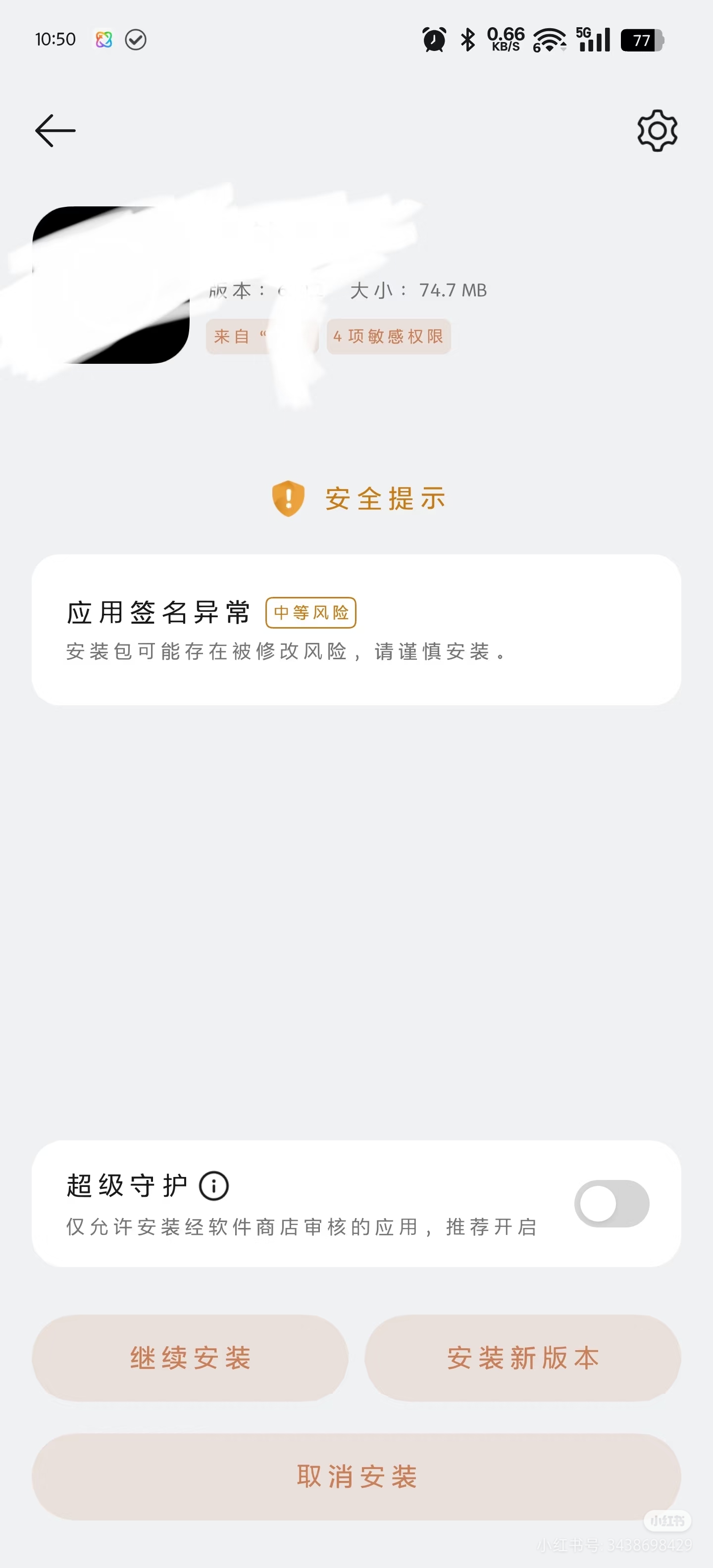The image size is (713, 1568).
Task: Cancel with 取消安装
Action: point(356,1477)
